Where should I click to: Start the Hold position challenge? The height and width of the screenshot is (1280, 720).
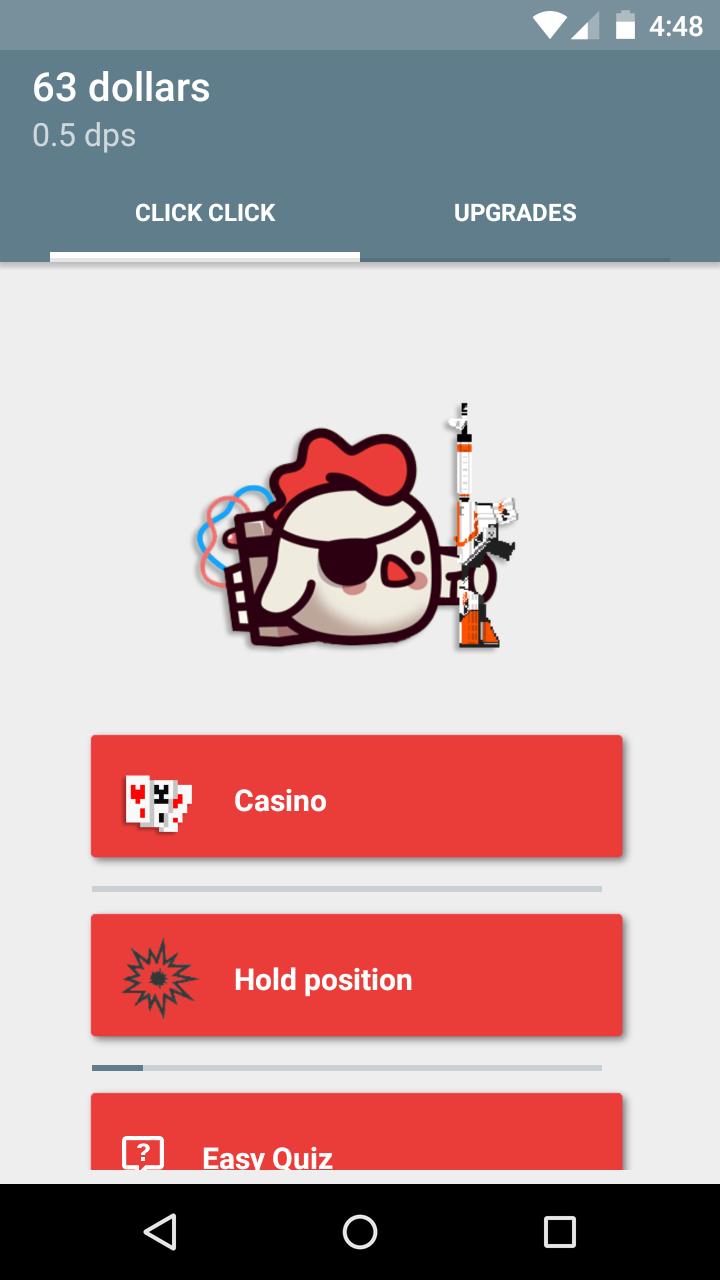pos(357,975)
